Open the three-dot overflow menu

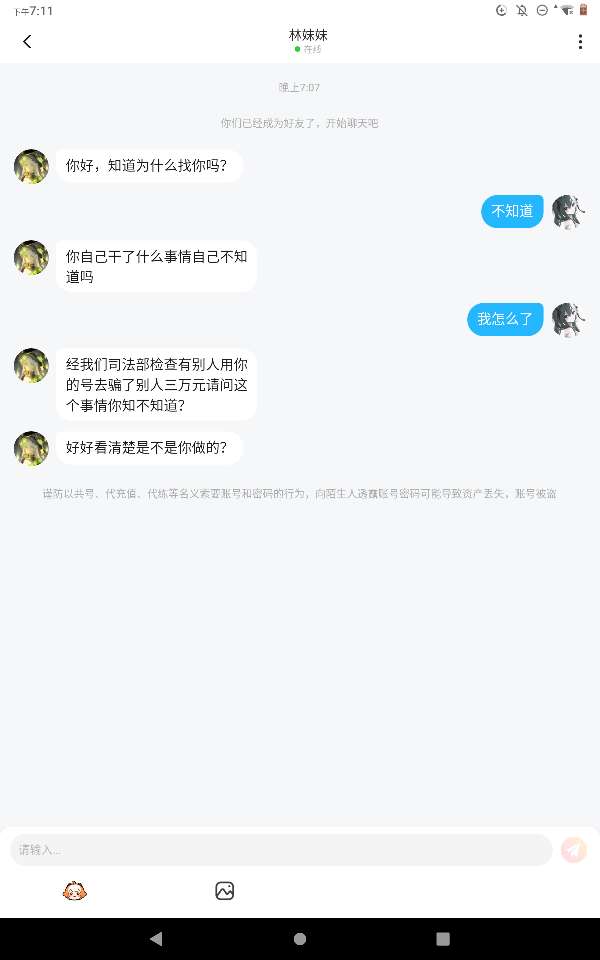pos(580,41)
